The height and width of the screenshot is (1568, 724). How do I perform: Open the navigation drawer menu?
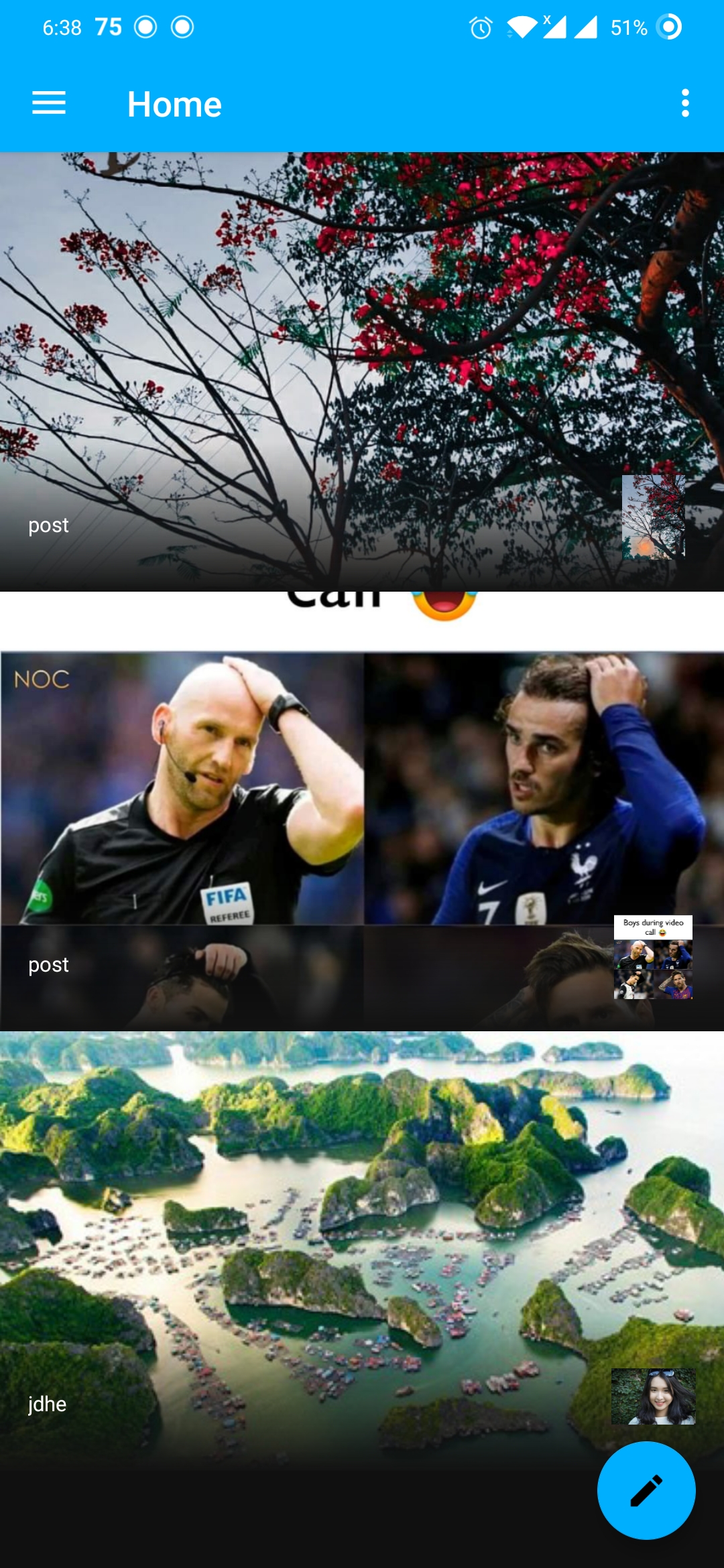click(49, 103)
